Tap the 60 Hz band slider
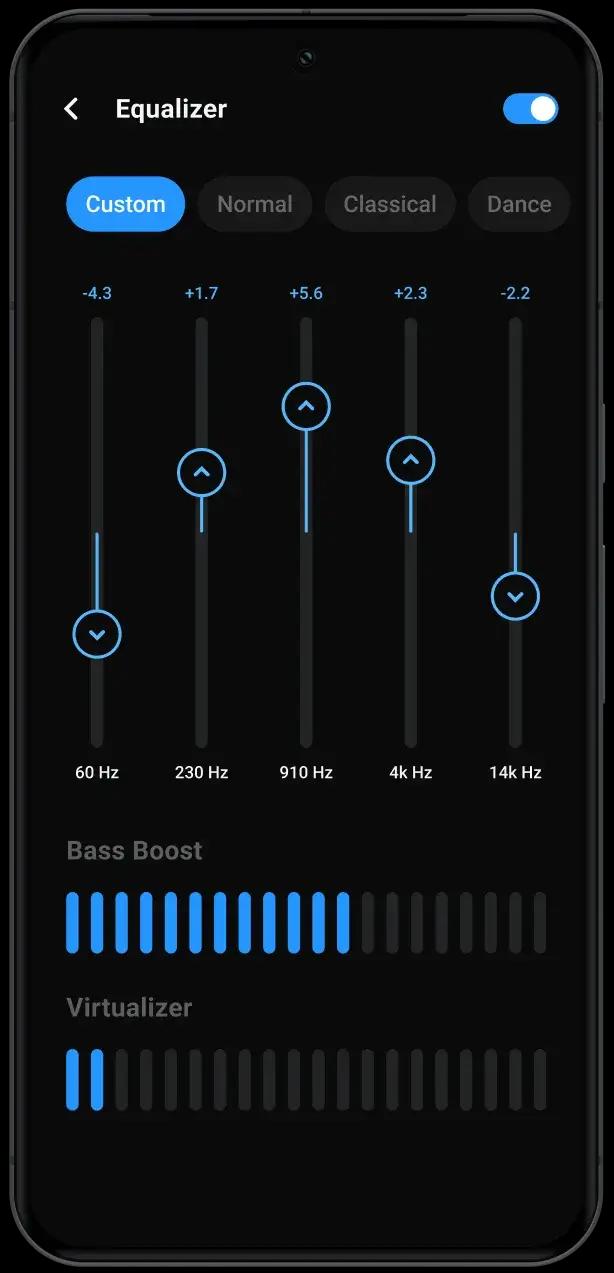Screen dimensions: 614x1273 pos(97,634)
